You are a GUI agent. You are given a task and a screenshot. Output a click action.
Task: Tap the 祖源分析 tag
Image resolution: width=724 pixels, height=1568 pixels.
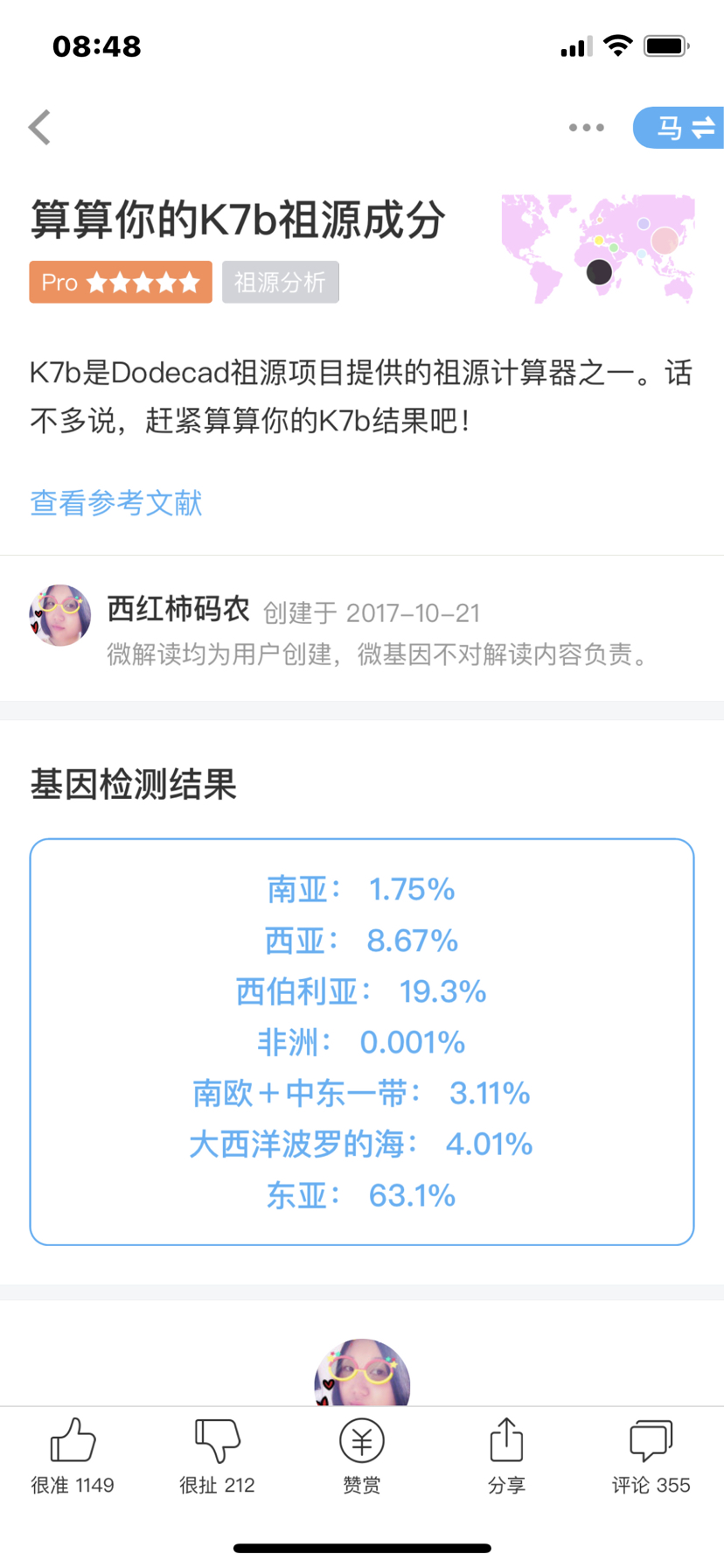coord(280,282)
